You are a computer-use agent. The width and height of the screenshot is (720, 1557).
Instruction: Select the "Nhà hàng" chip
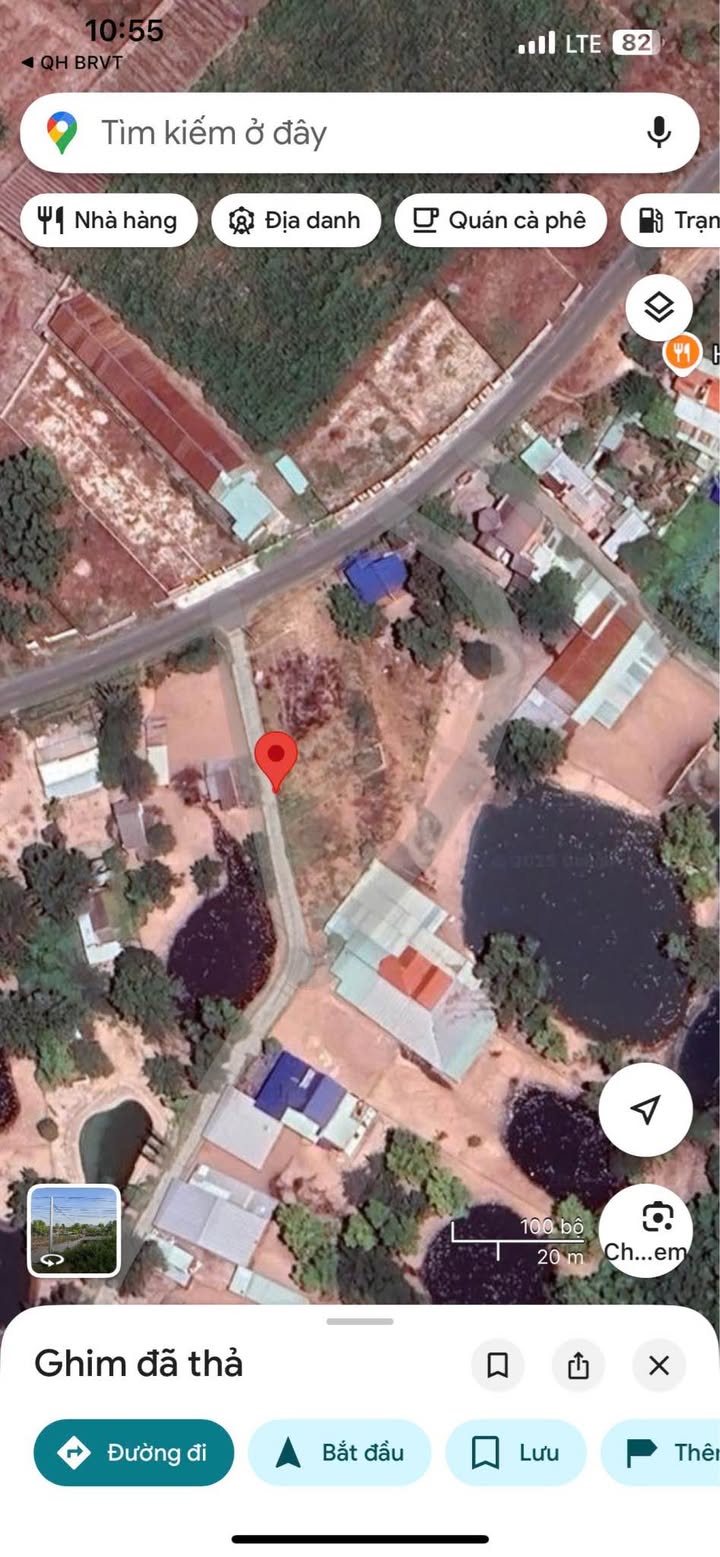107,220
